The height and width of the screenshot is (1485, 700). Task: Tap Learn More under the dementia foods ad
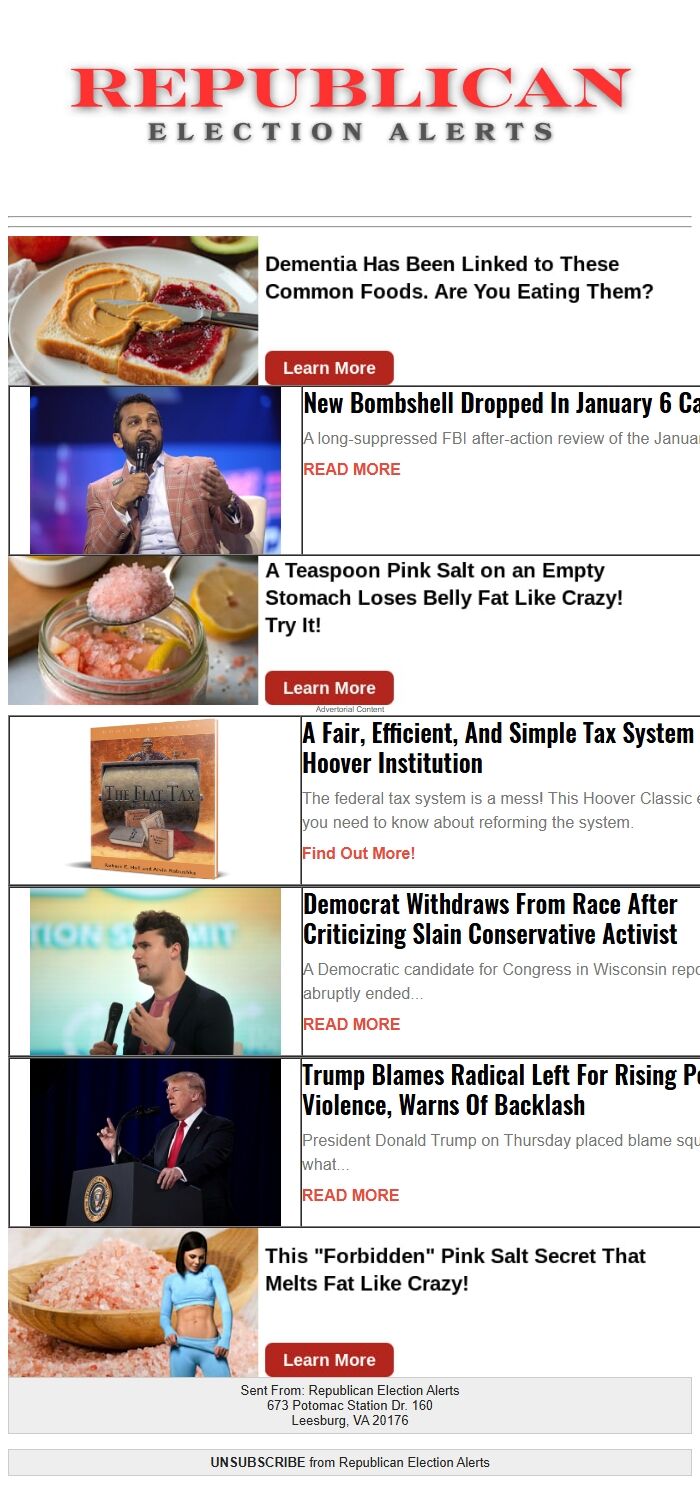pyautogui.click(x=329, y=368)
